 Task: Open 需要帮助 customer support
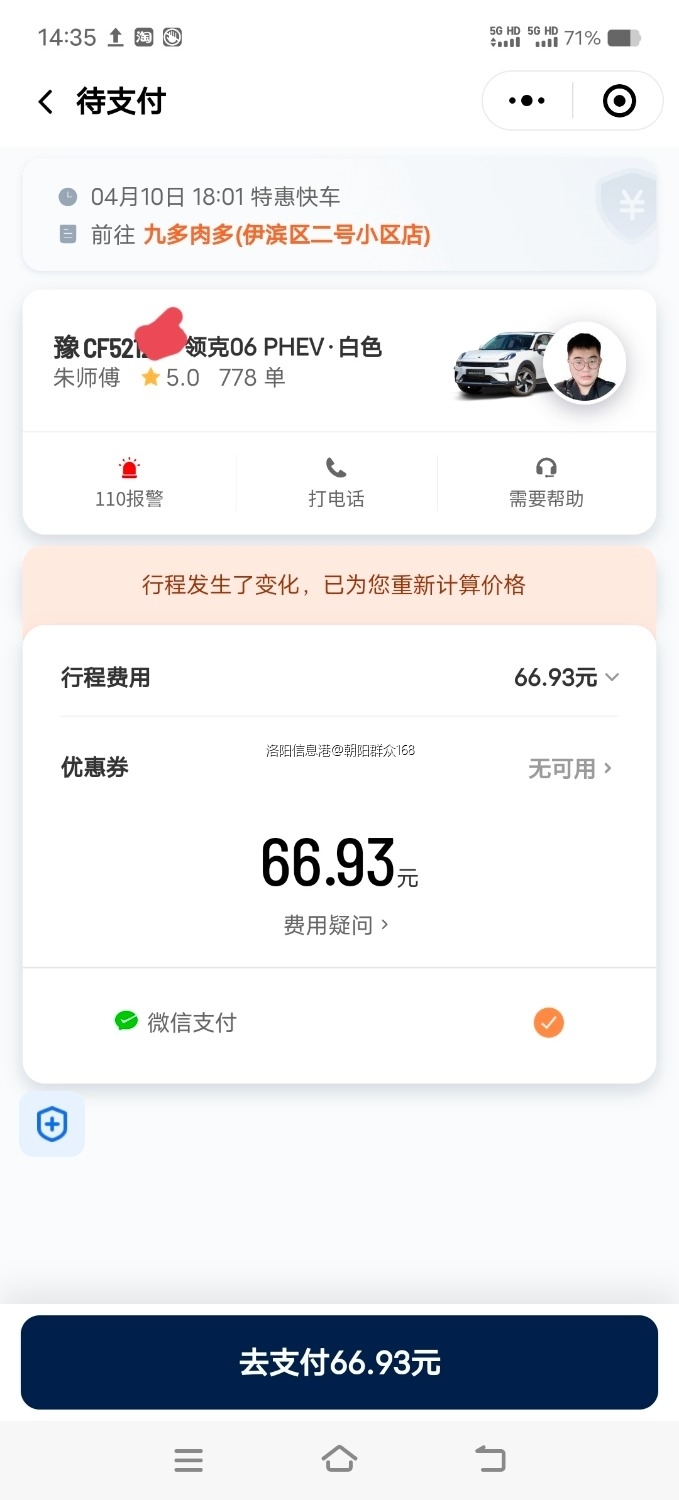(546, 483)
